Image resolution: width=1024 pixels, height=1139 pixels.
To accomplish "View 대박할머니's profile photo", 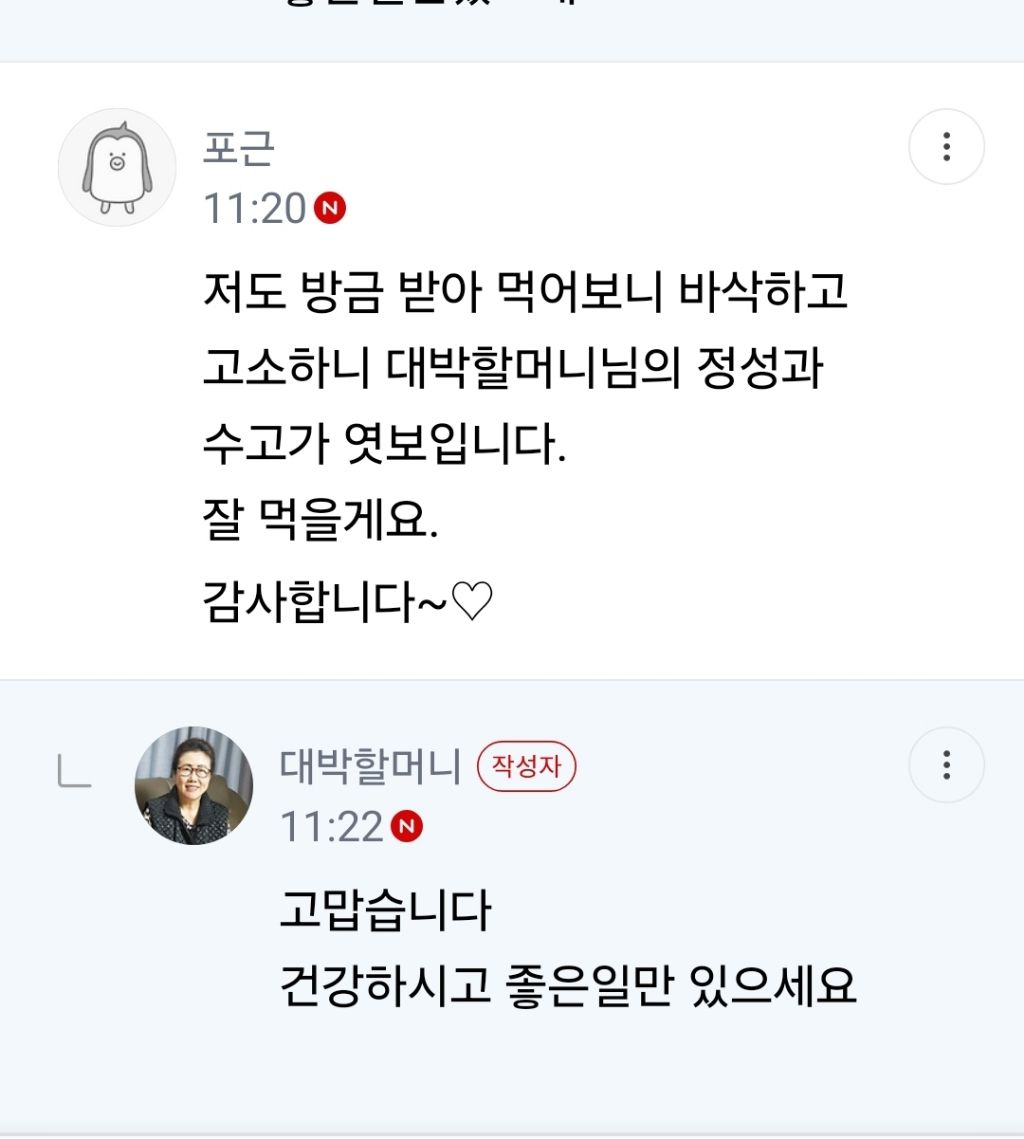I will click(194, 785).
